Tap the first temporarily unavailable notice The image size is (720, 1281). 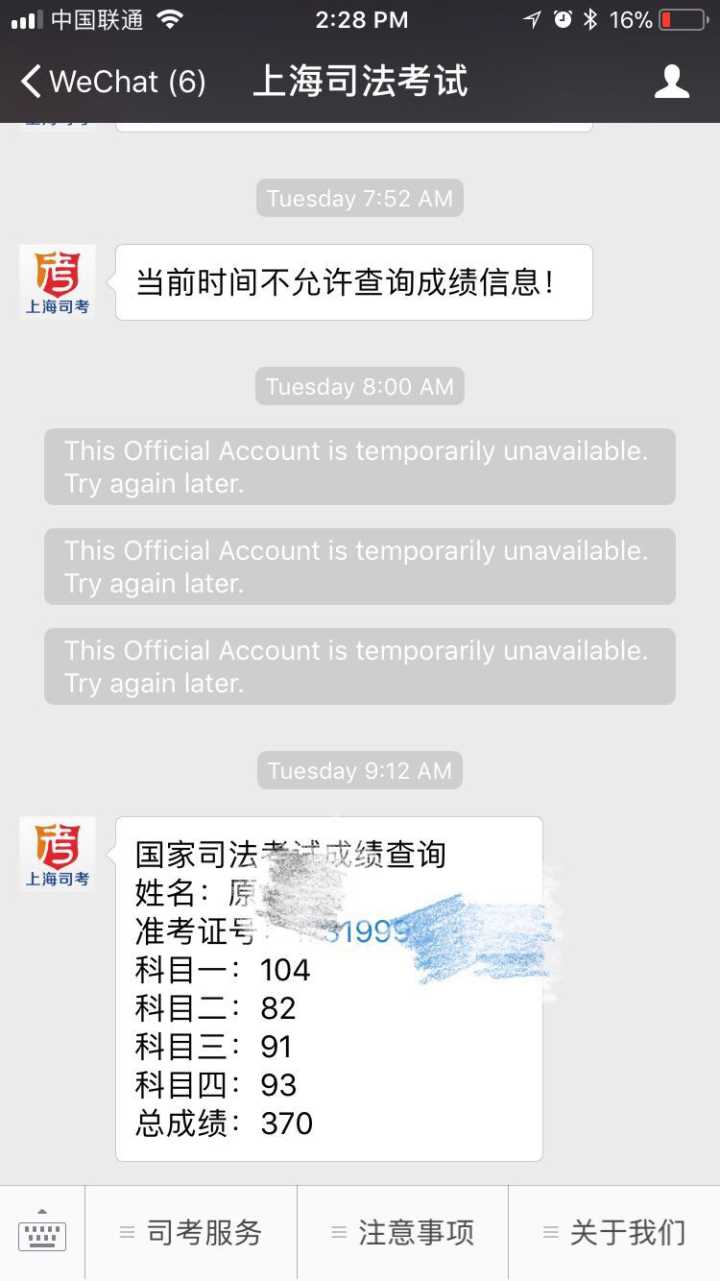[x=360, y=466]
